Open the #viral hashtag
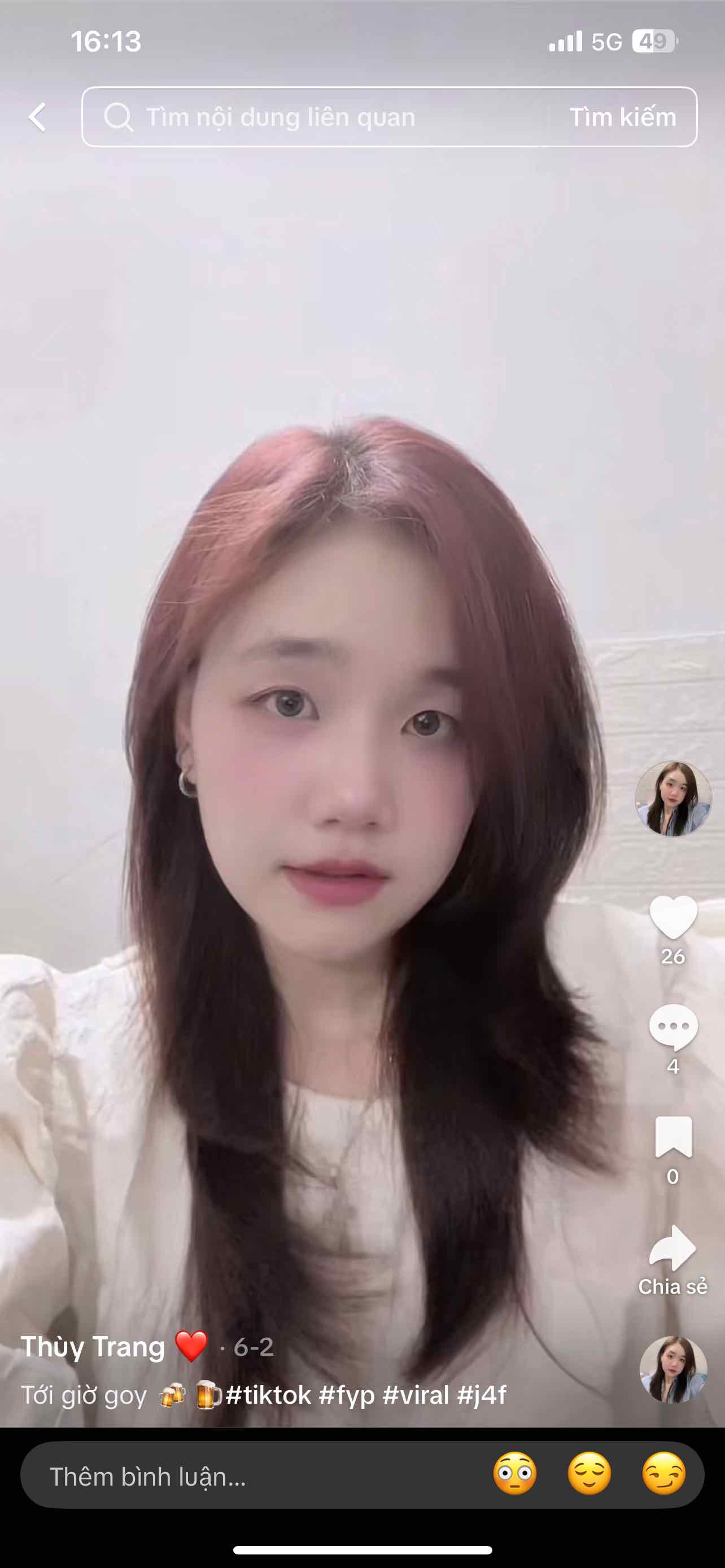725x1568 pixels. [x=416, y=1395]
